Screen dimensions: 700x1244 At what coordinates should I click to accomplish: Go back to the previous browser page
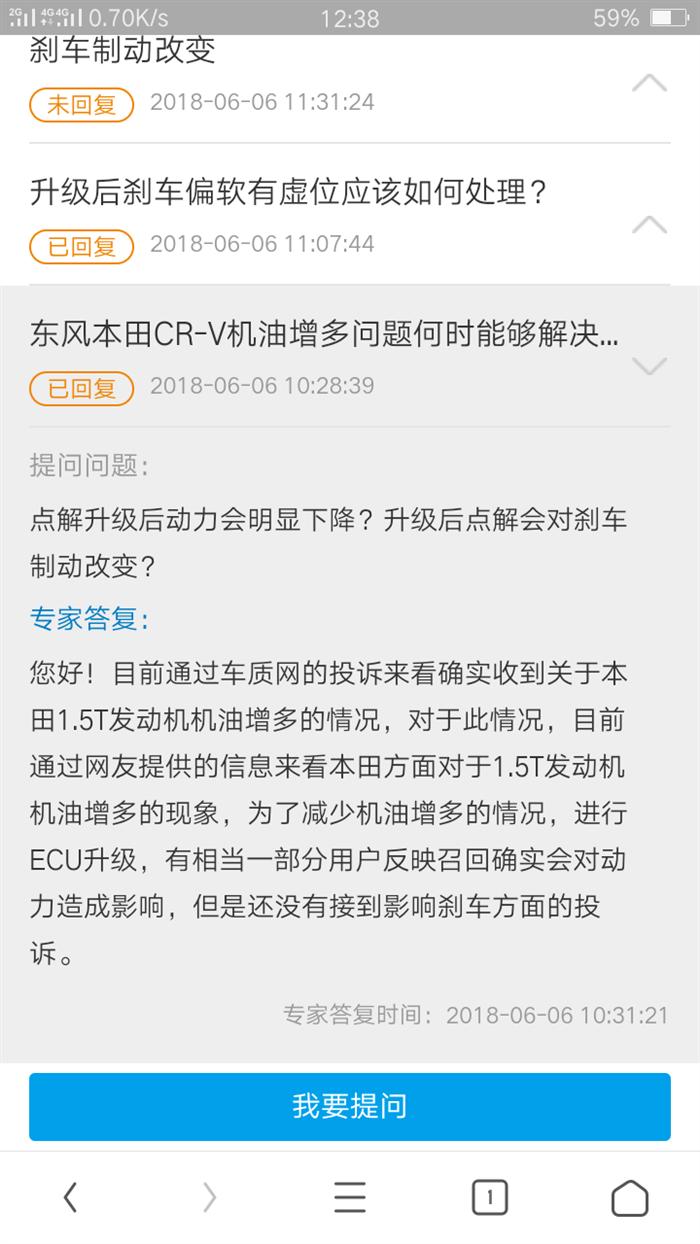pyautogui.click(x=69, y=1197)
